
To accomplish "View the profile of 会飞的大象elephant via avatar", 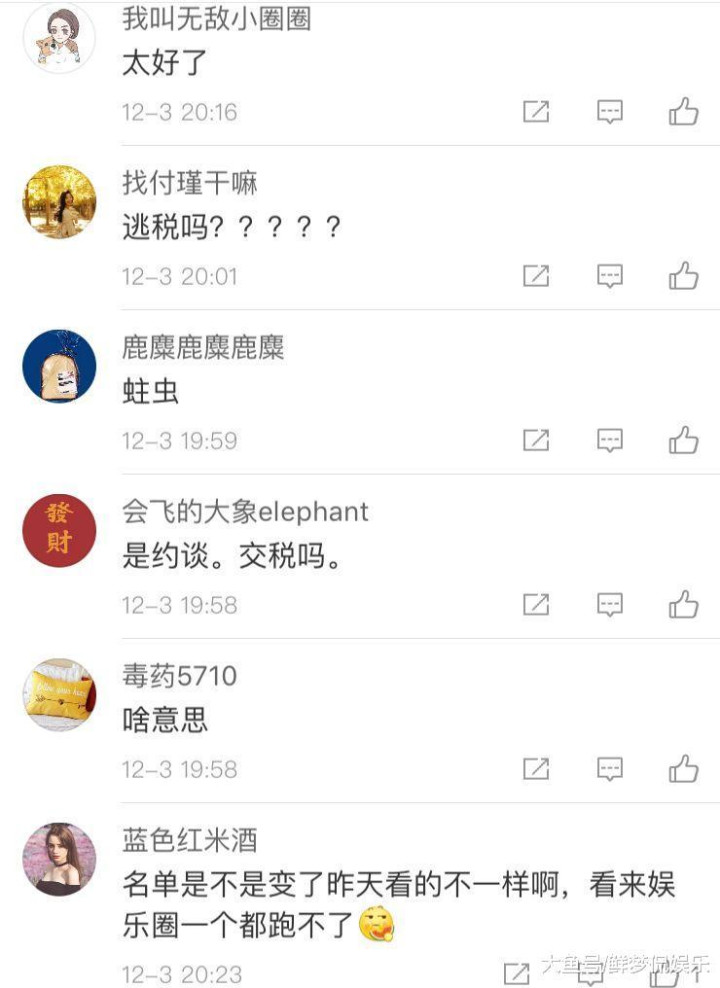I will pos(60,530).
